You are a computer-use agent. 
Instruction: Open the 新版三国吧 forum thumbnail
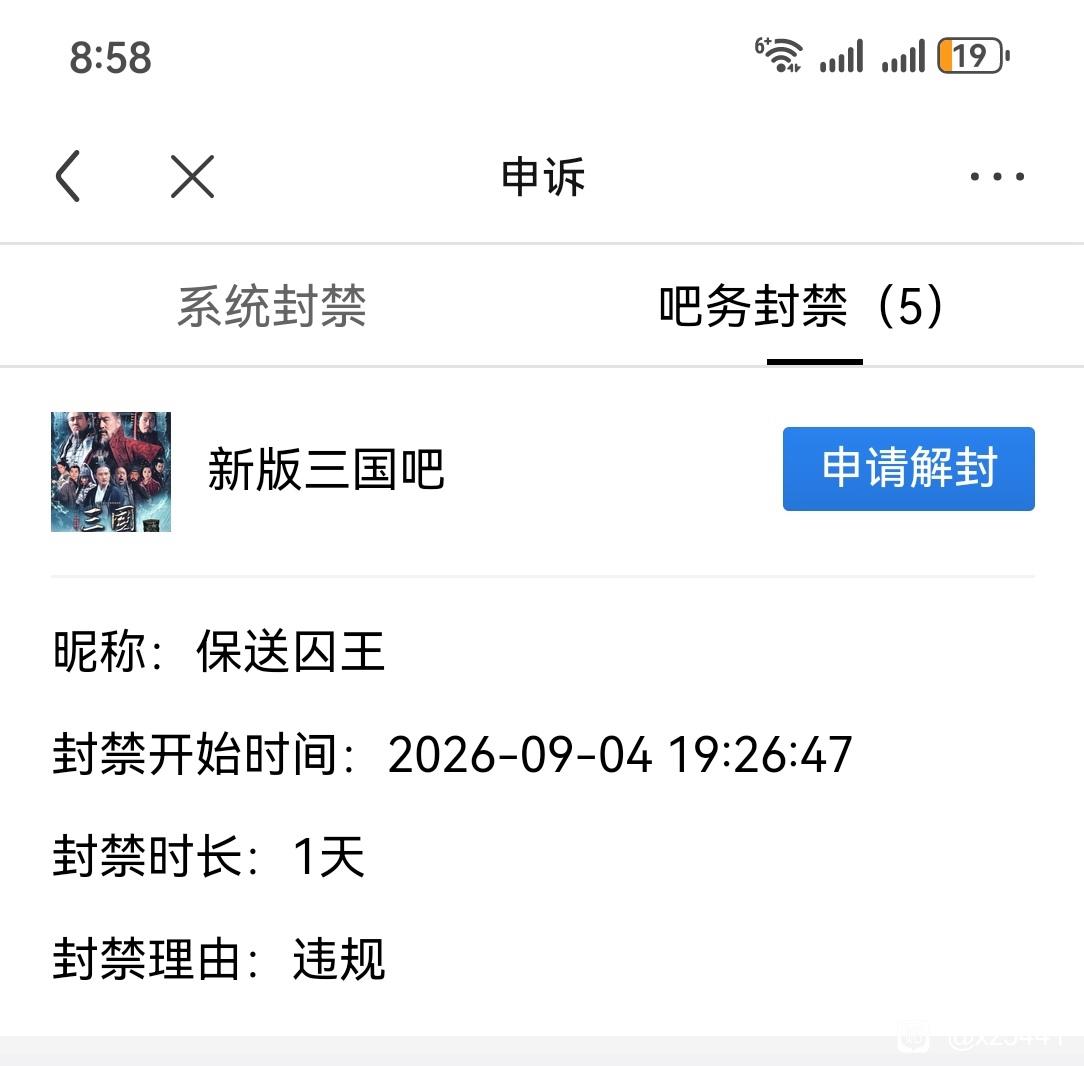tap(111, 471)
